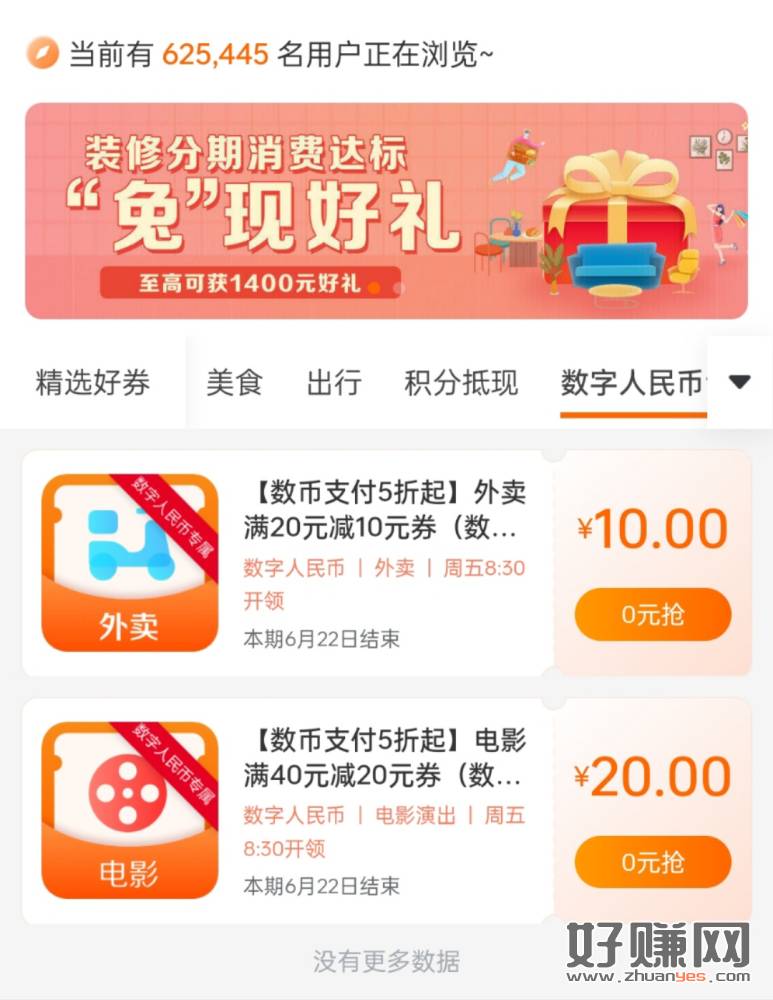
Task: Switch to the 出行 tab
Action: point(334,383)
